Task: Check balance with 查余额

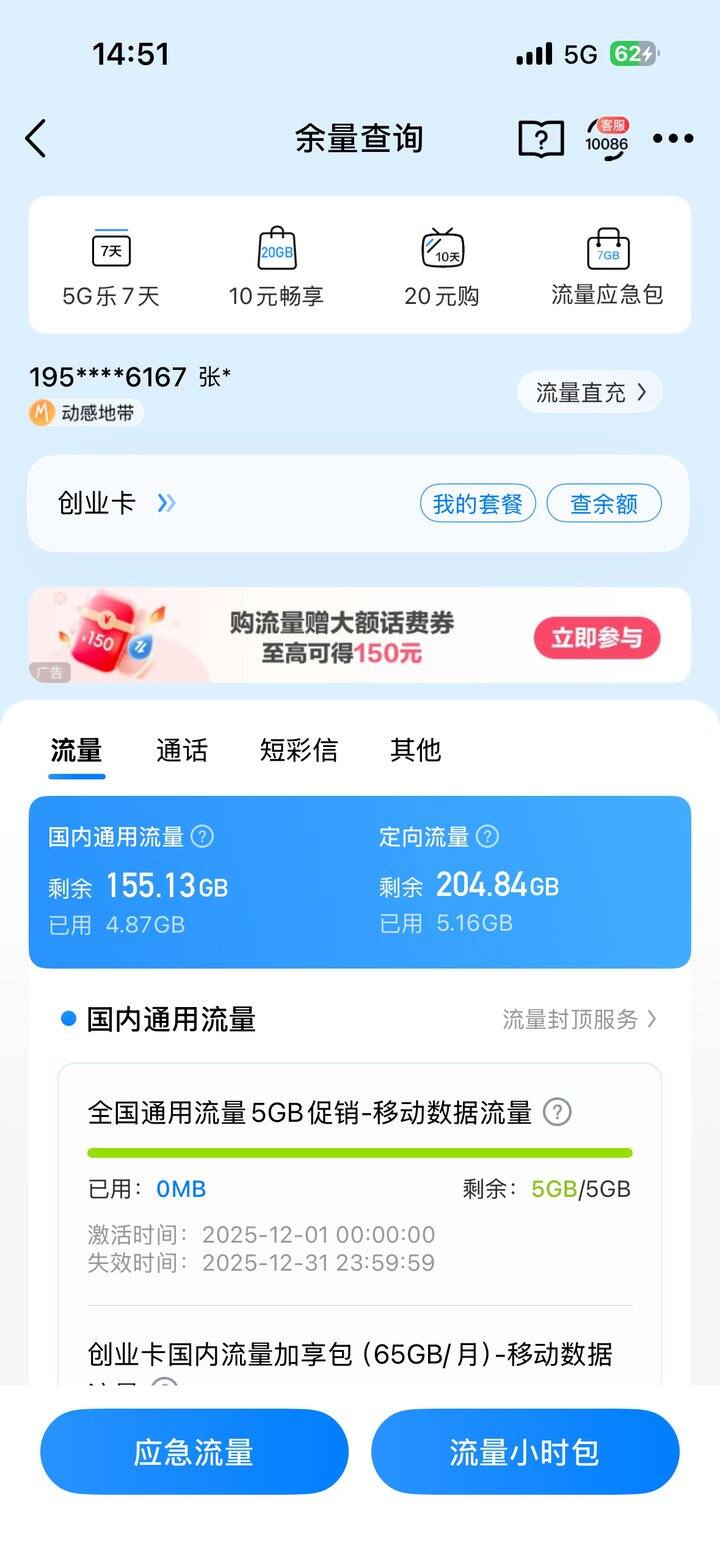Action: pyautogui.click(x=604, y=504)
